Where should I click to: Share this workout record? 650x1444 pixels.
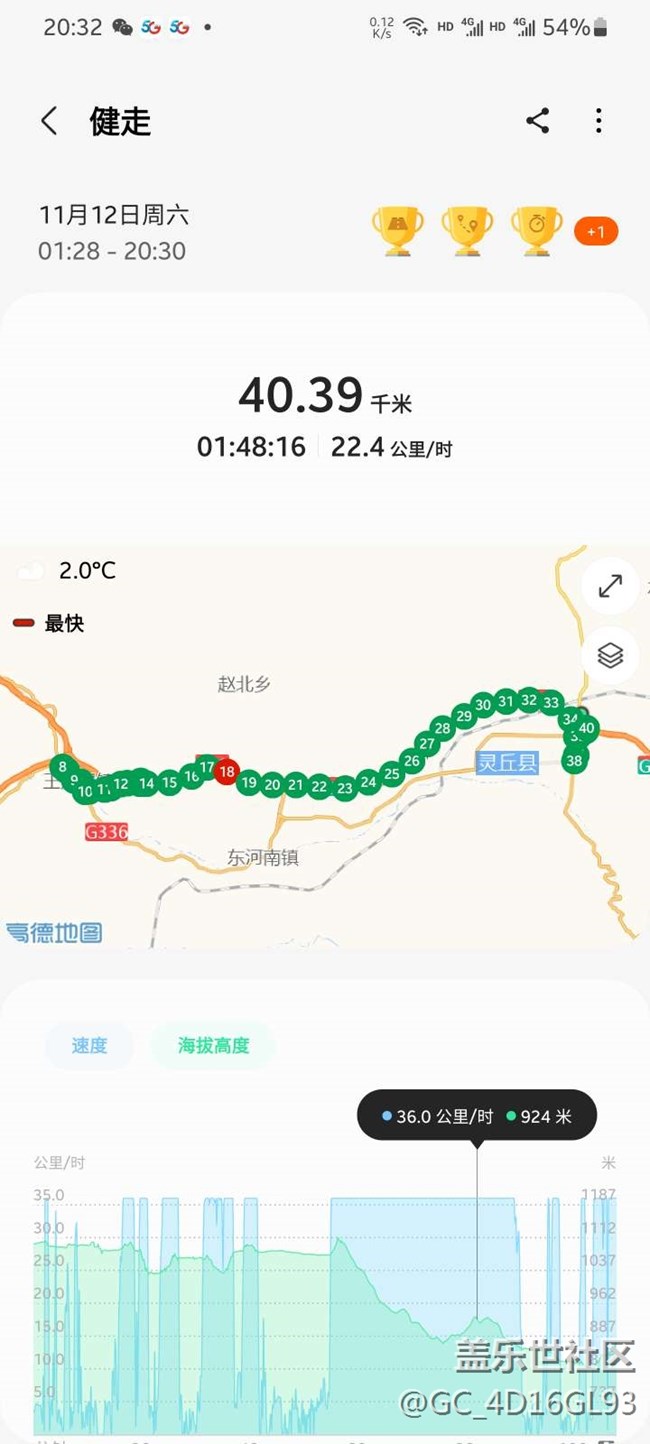pos(537,122)
